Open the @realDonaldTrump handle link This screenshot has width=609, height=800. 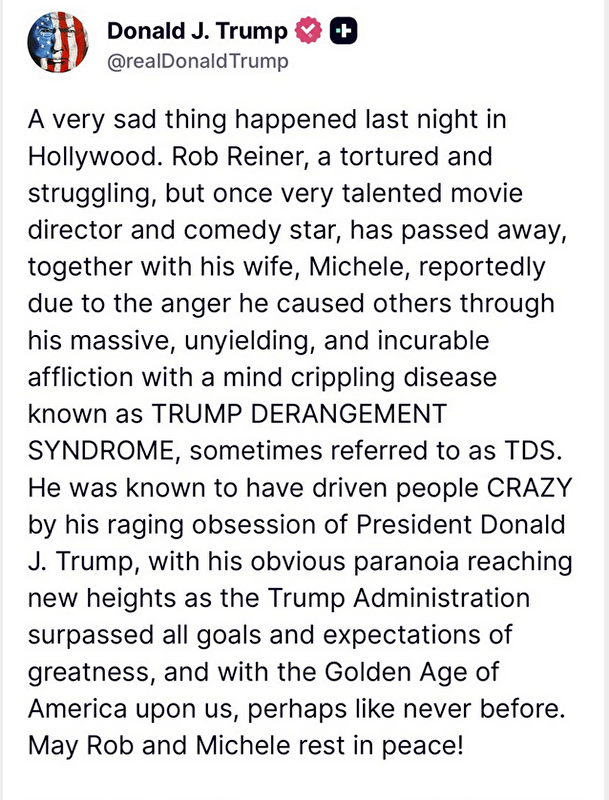pyautogui.click(x=197, y=62)
